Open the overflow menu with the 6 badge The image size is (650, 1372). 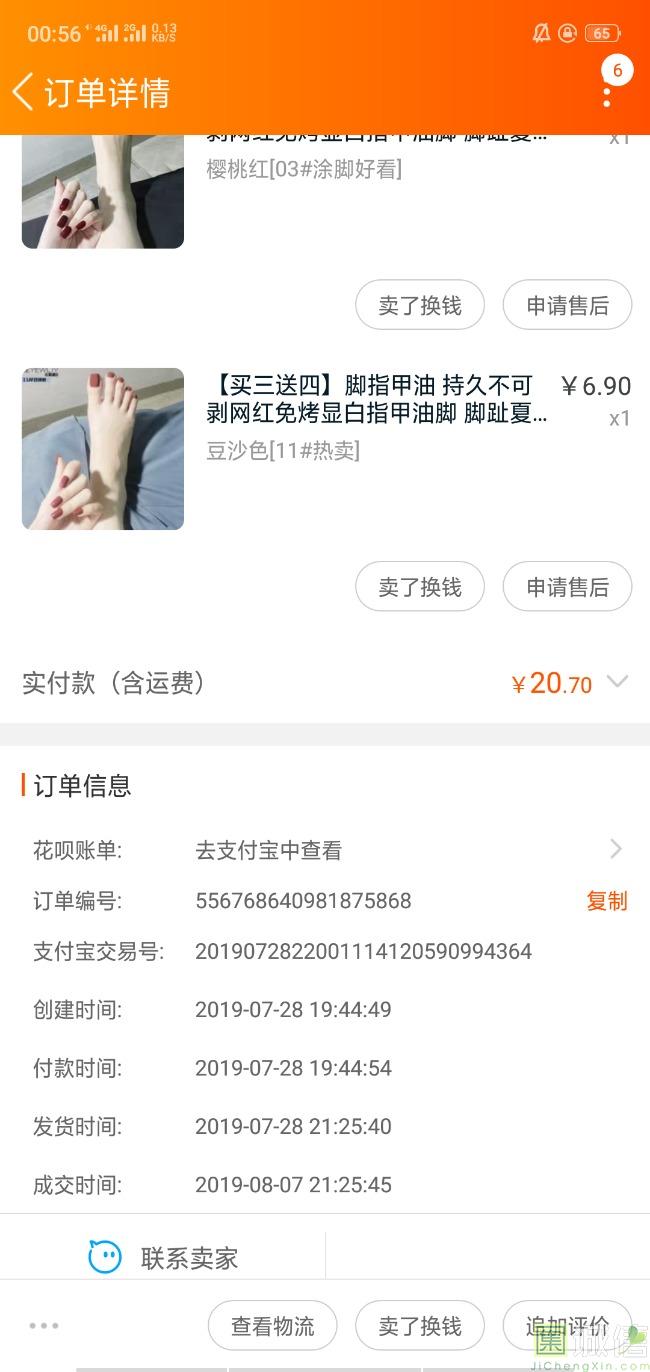(x=607, y=94)
